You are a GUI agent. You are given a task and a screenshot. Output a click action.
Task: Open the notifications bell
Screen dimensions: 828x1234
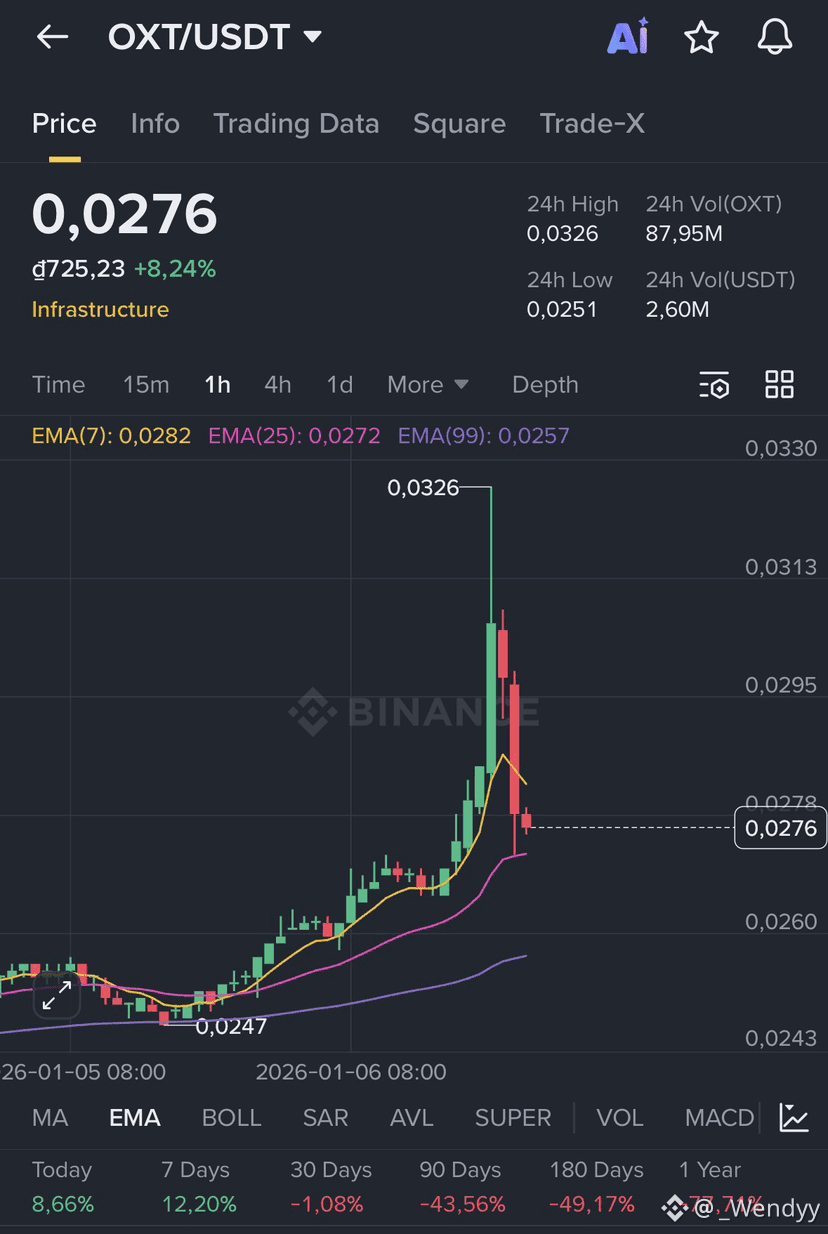click(774, 37)
